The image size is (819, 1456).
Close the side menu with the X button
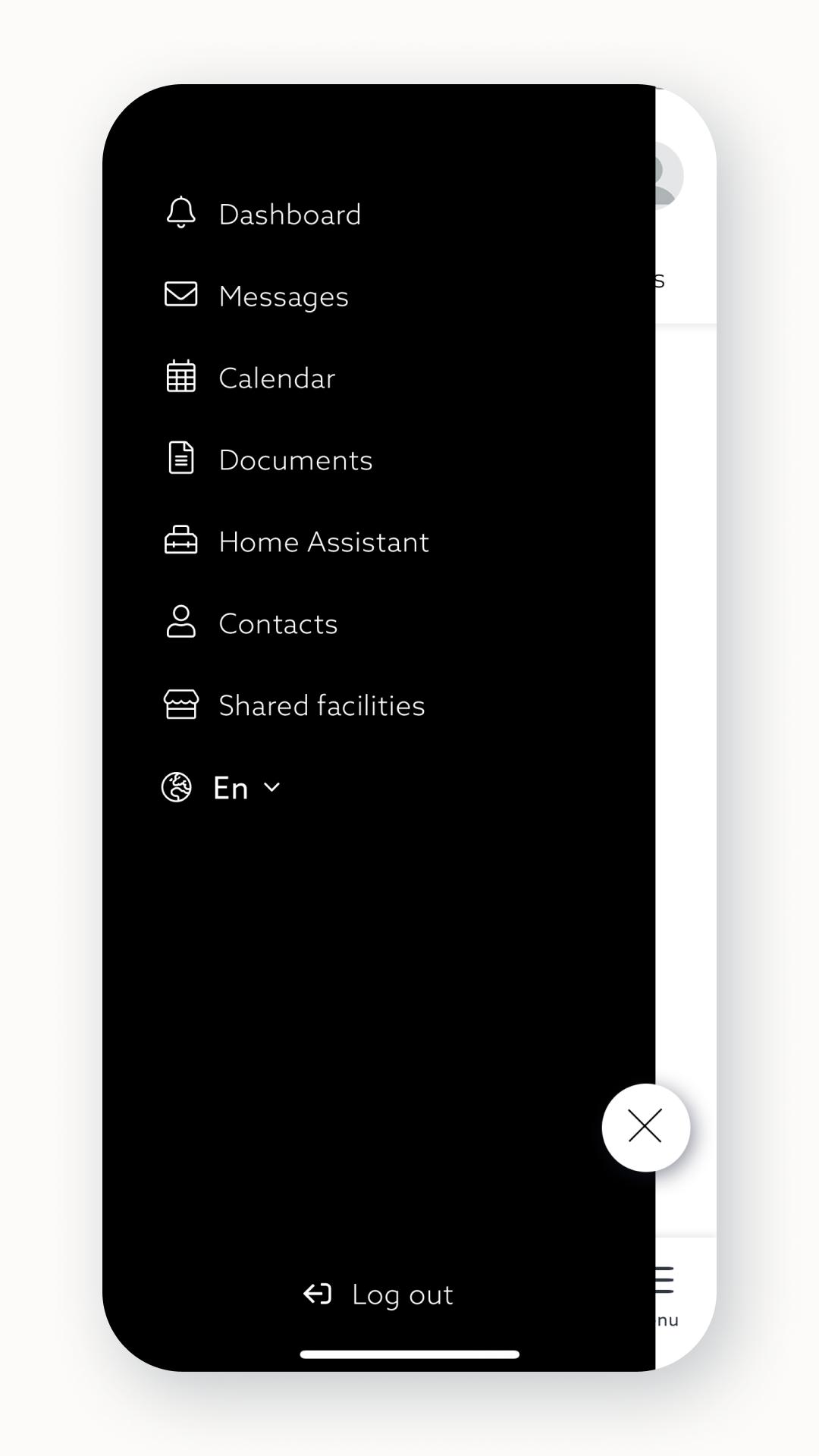click(646, 1127)
